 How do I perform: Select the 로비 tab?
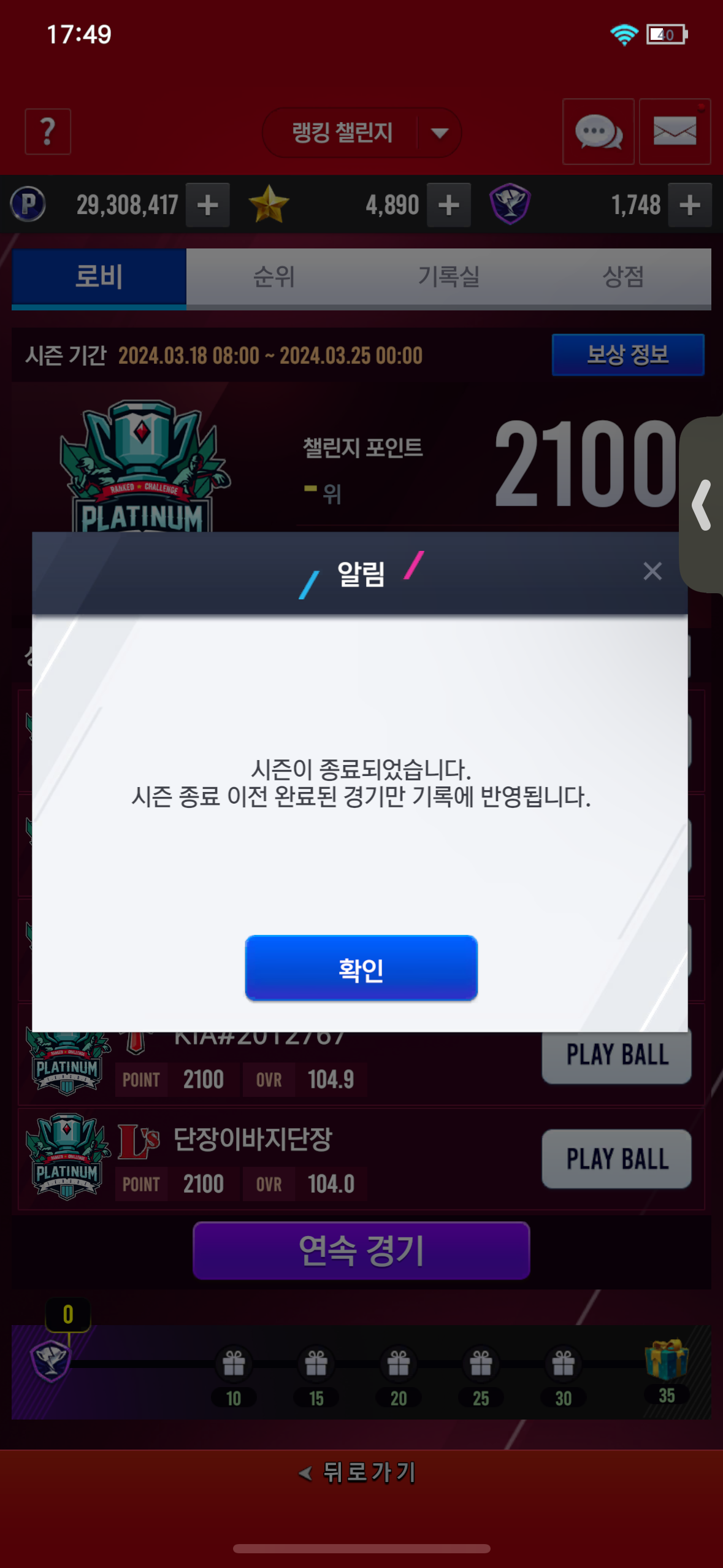99,277
